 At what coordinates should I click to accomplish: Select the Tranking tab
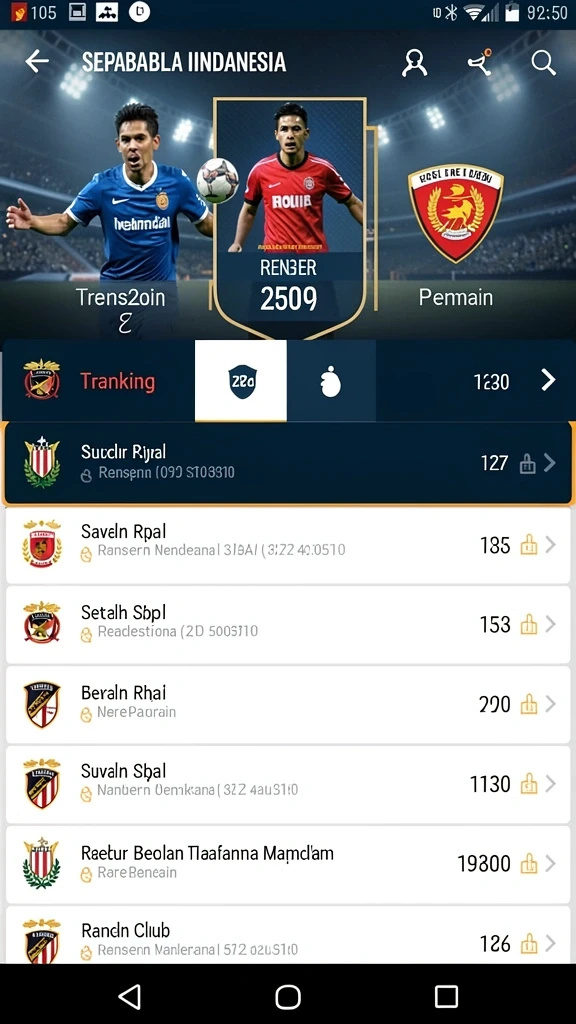118,381
